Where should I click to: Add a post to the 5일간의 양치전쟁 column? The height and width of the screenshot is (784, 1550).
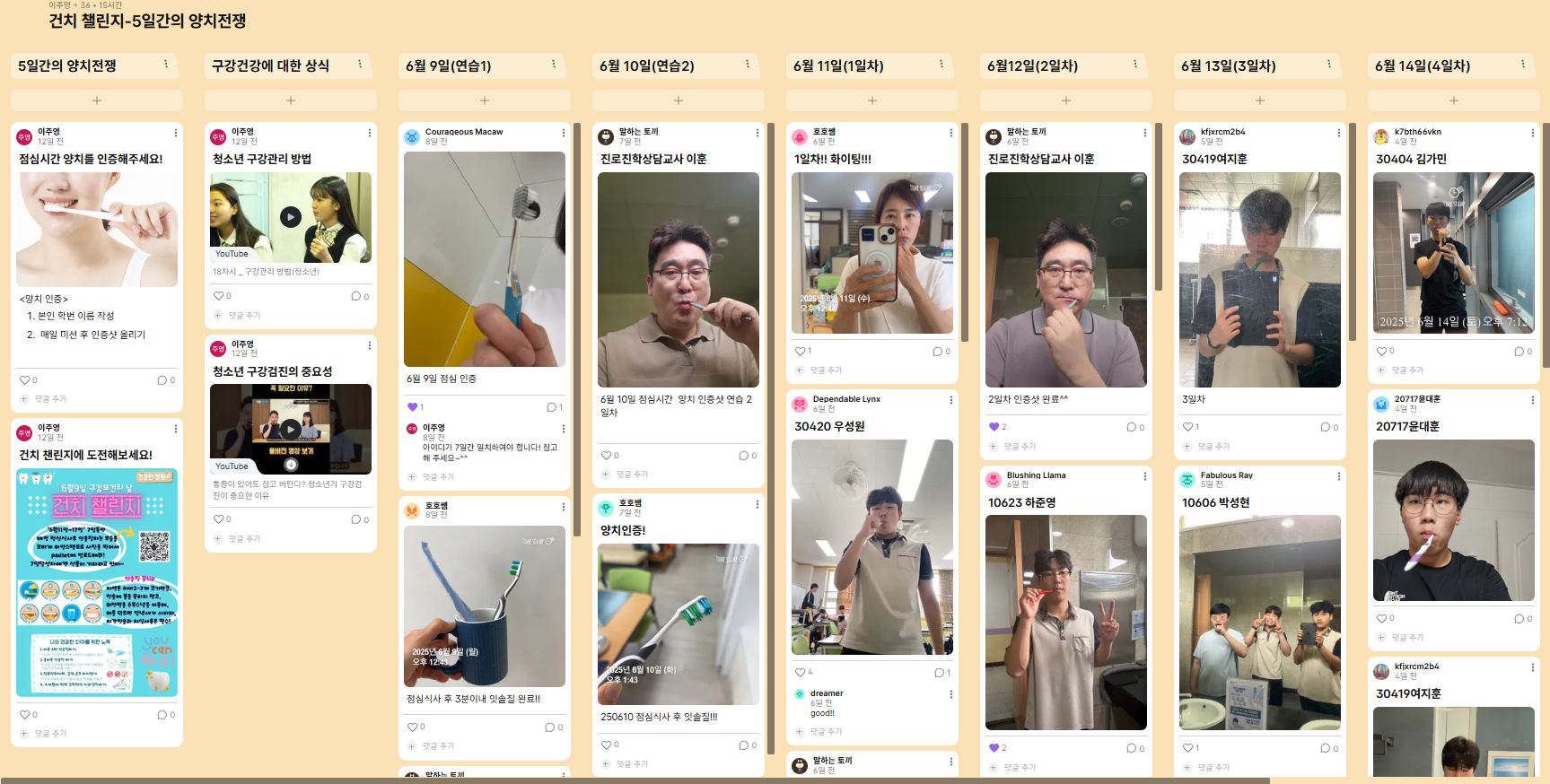(x=97, y=100)
